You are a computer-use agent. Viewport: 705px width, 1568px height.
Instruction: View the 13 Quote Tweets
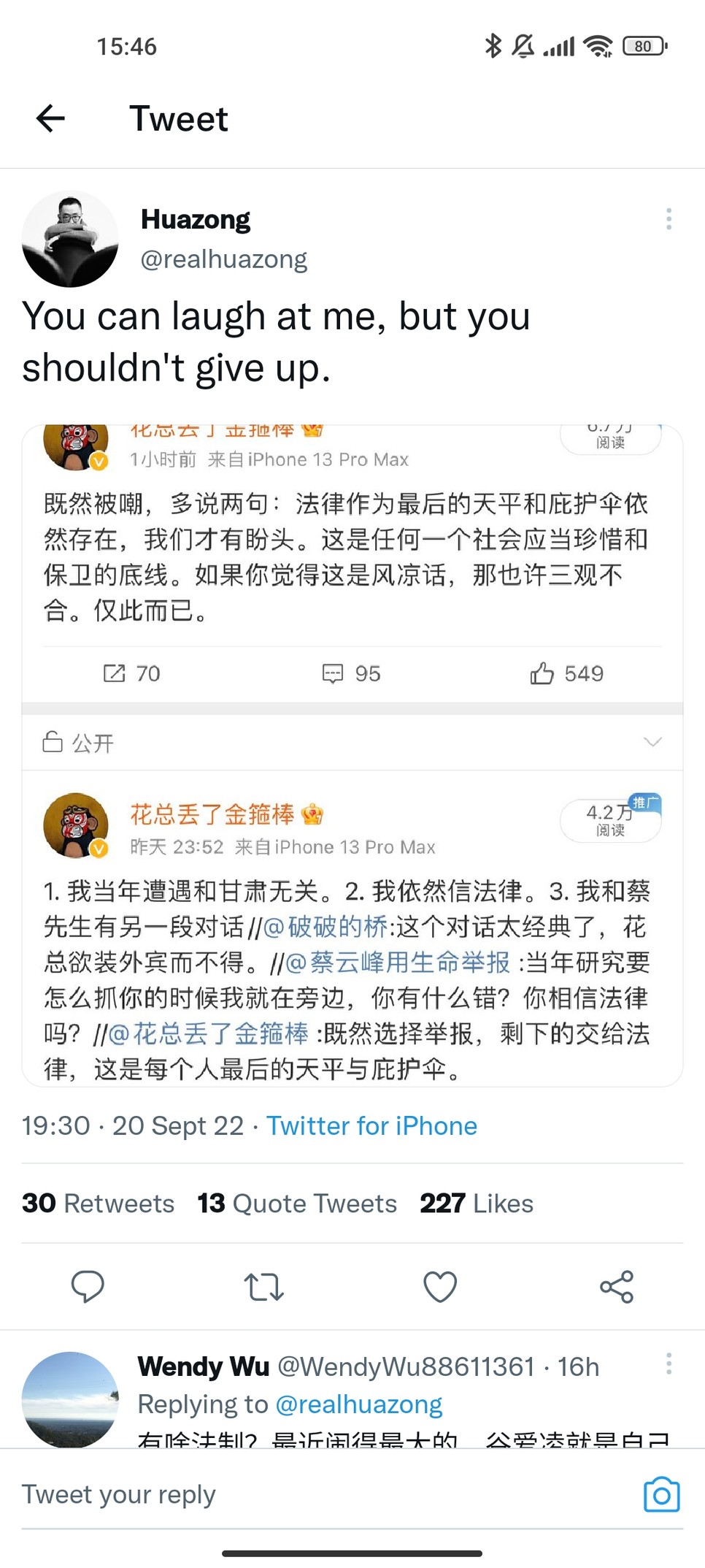point(297,1203)
